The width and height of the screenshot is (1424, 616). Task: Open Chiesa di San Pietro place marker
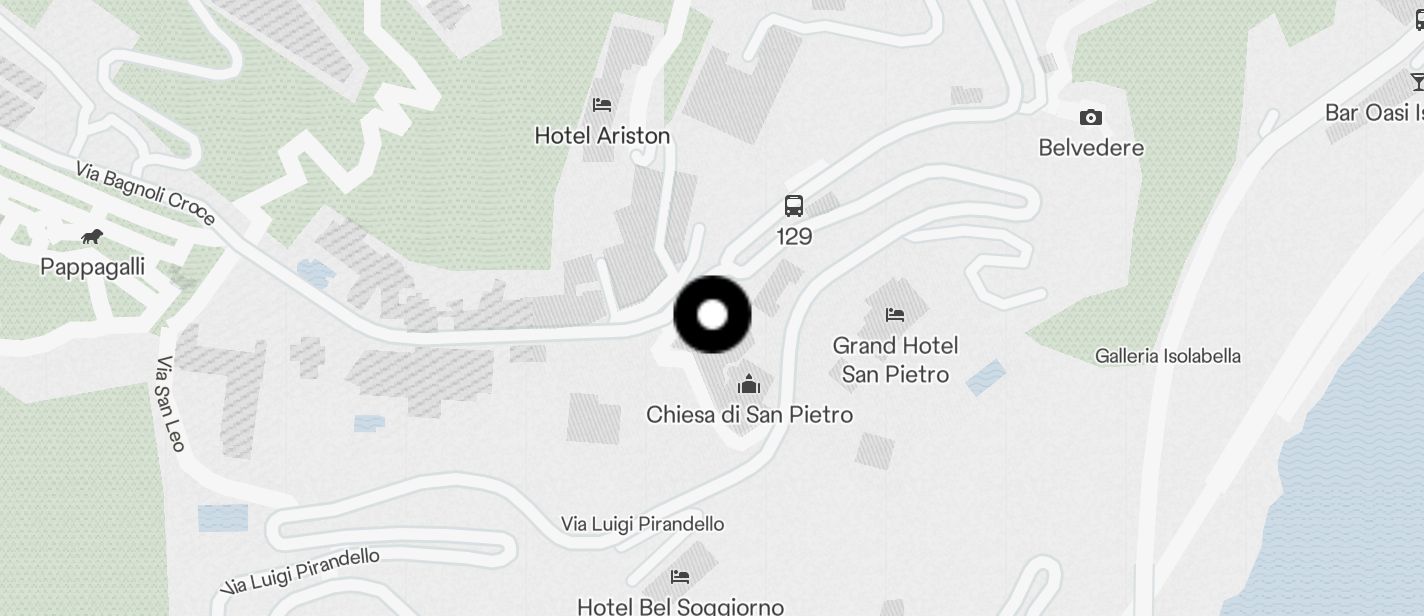tap(749, 385)
